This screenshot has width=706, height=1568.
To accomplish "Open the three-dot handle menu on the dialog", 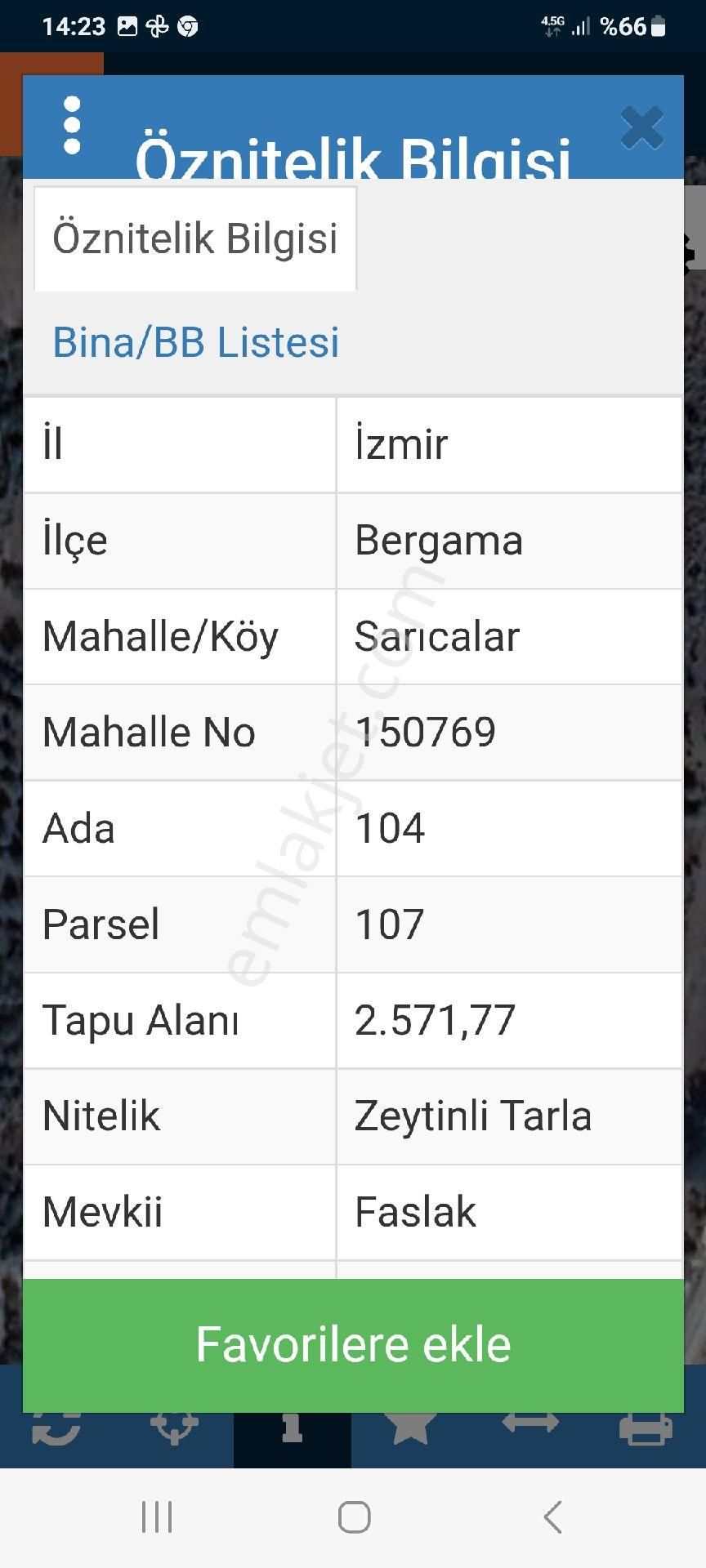I will [x=72, y=122].
